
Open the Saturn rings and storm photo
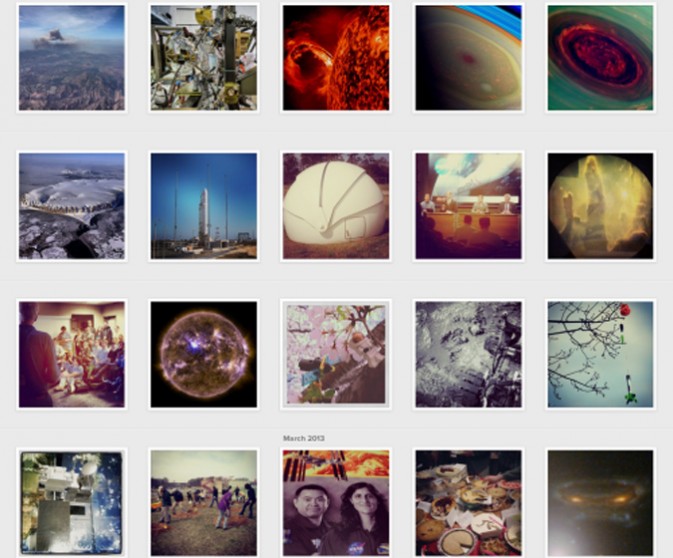point(468,57)
